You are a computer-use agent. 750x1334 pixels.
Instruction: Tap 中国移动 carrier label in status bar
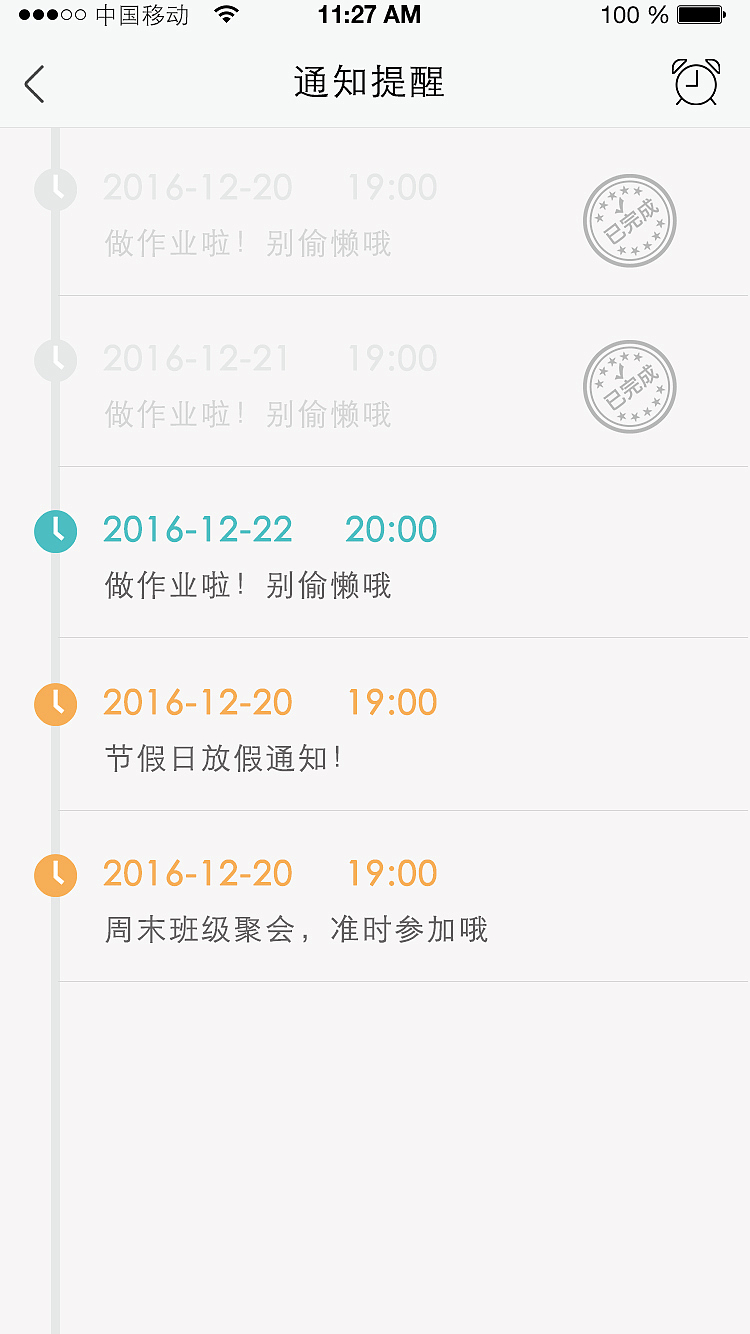pyautogui.click(x=145, y=15)
